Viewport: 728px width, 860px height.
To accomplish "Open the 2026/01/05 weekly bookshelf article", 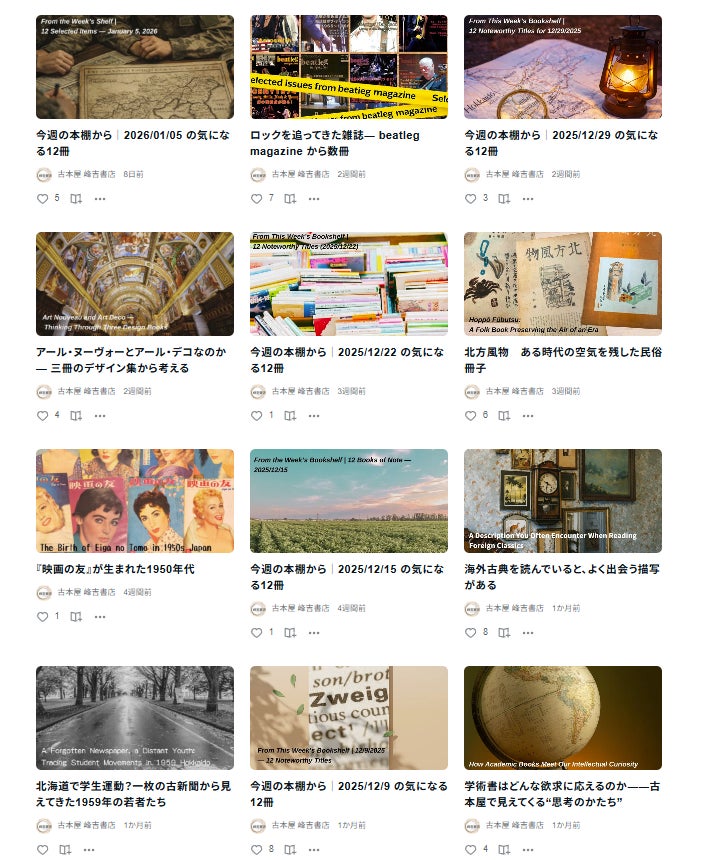I will 134,67.
